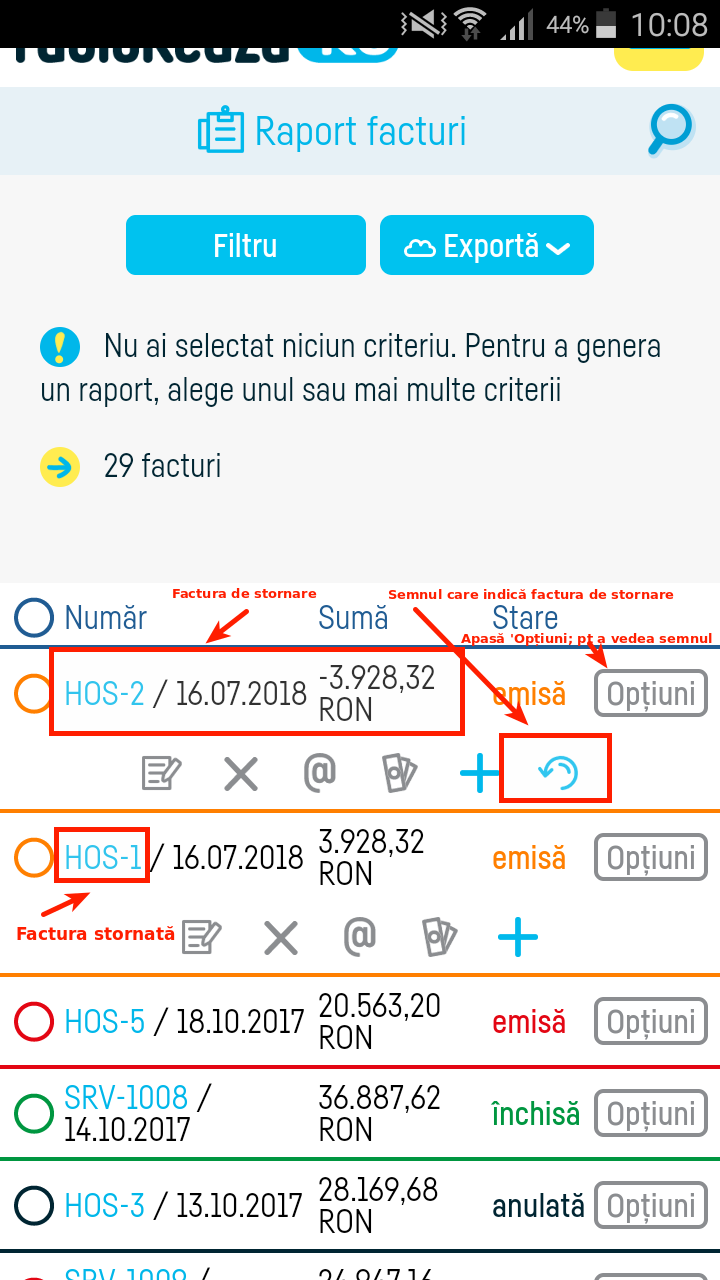
Task: Email invoice HOS-2 via the @ icon
Action: pos(320,771)
